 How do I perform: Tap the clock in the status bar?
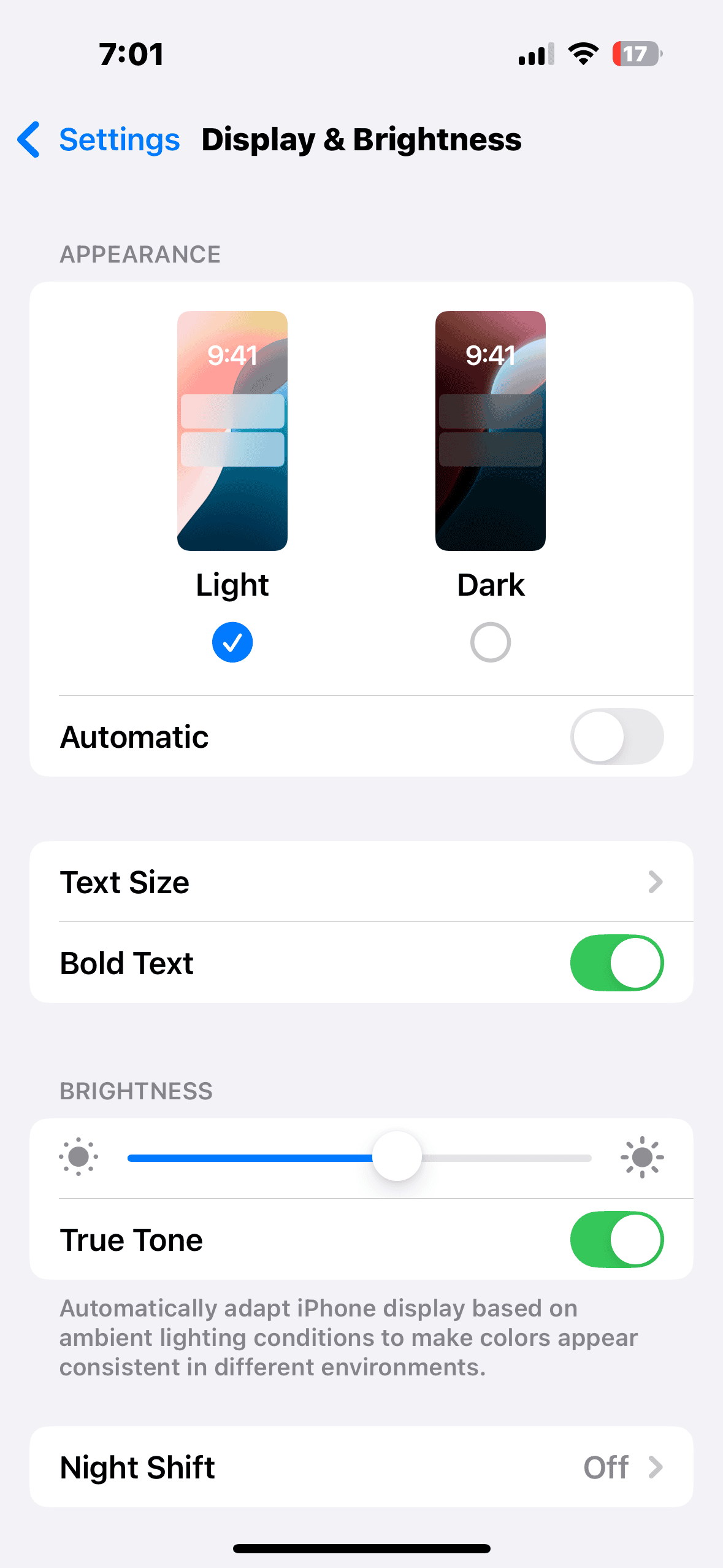(131, 54)
